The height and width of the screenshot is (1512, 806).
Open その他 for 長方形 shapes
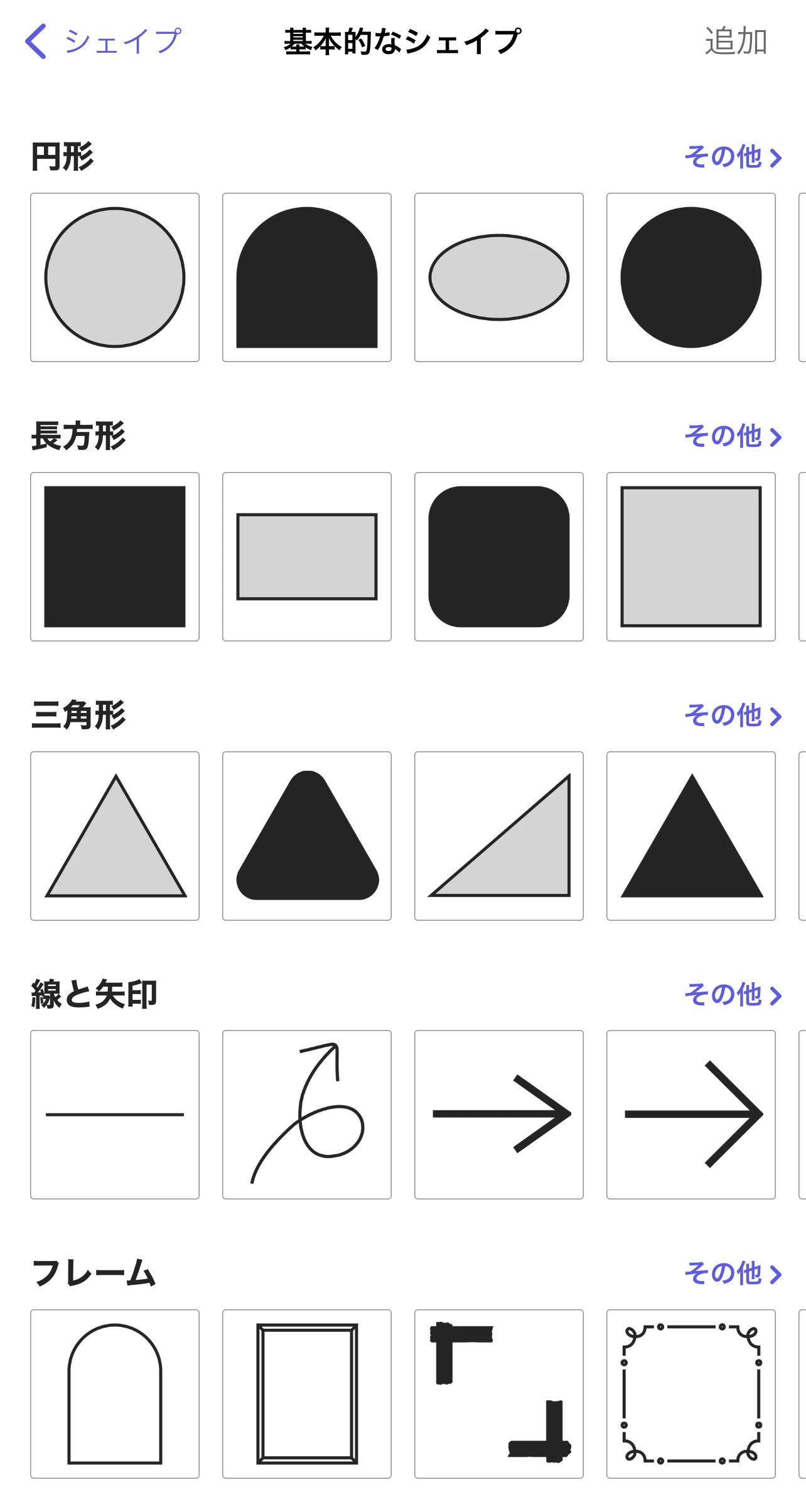[x=733, y=436]
